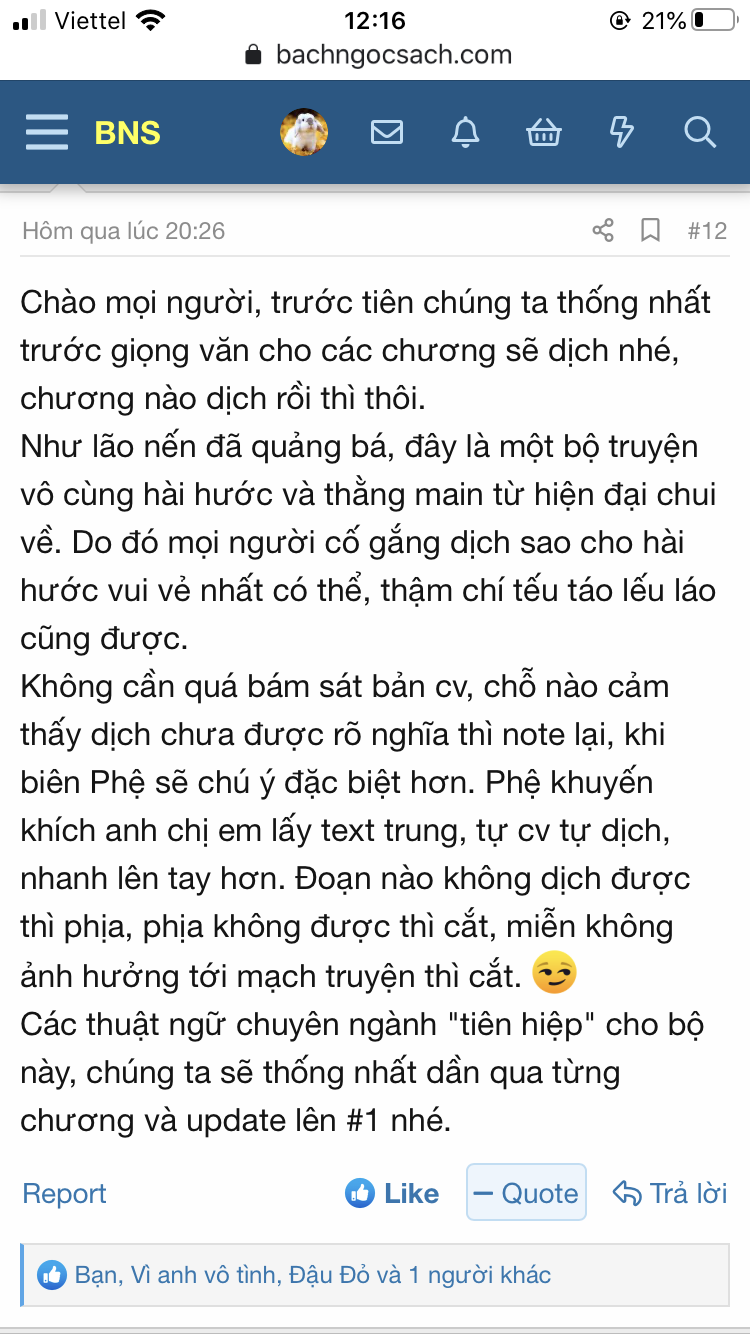Open the #12 post permalink
The width and height of the screenshot is (750, 1334).
point(707,231)
